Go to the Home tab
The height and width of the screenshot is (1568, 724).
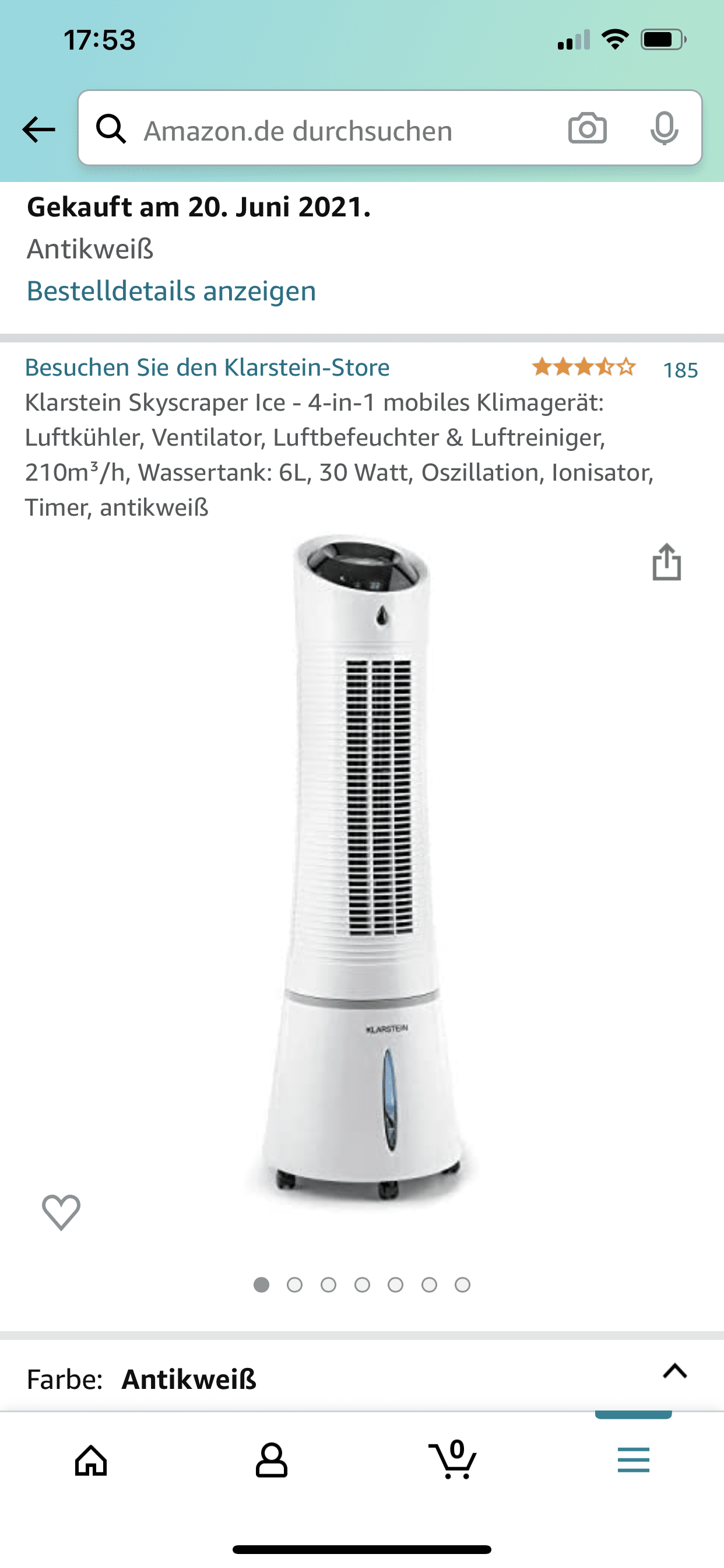point(92,1459)
